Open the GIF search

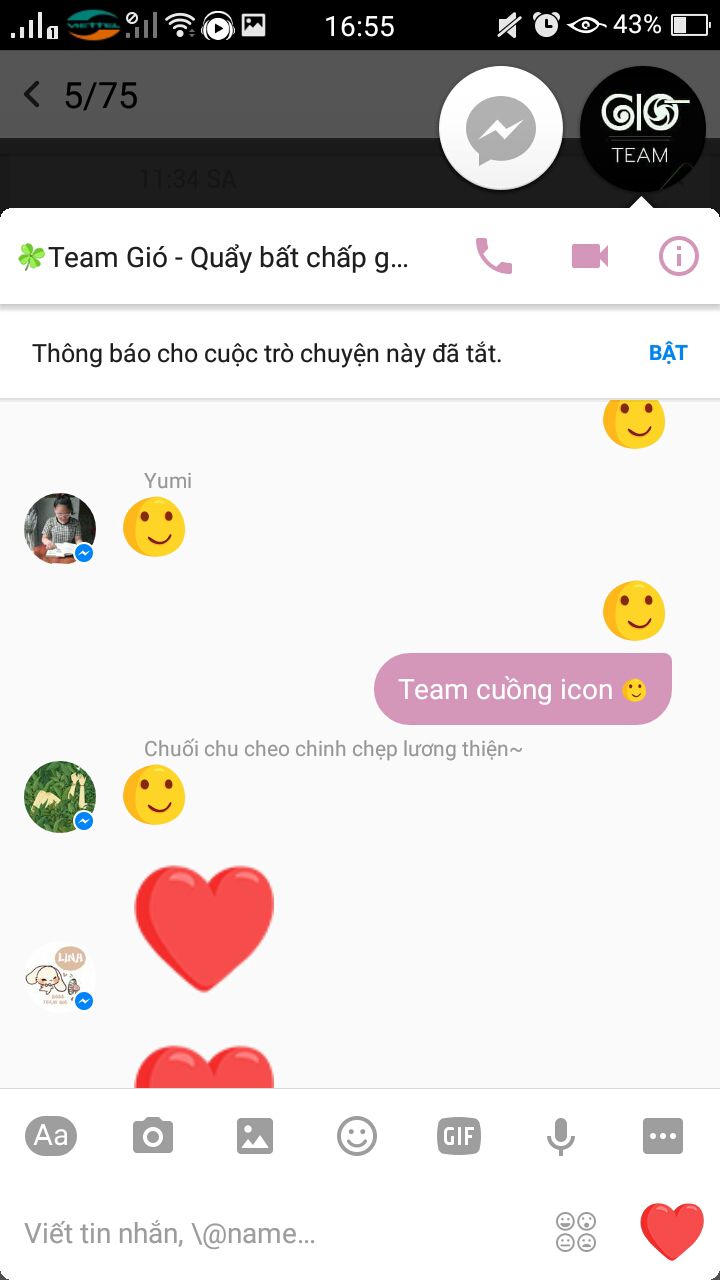(459, 1136)
